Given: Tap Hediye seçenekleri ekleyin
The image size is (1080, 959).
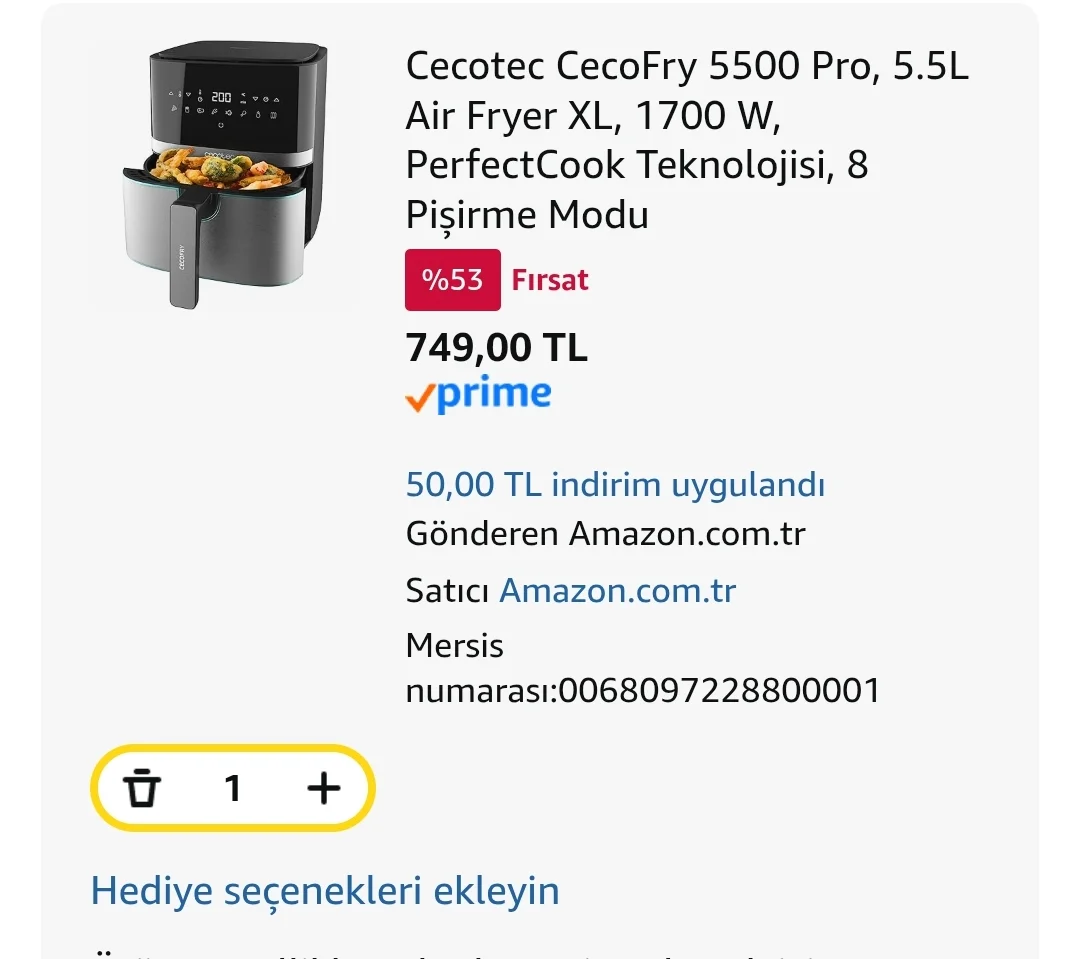Looking at the screenshot, I should [325, 889].
